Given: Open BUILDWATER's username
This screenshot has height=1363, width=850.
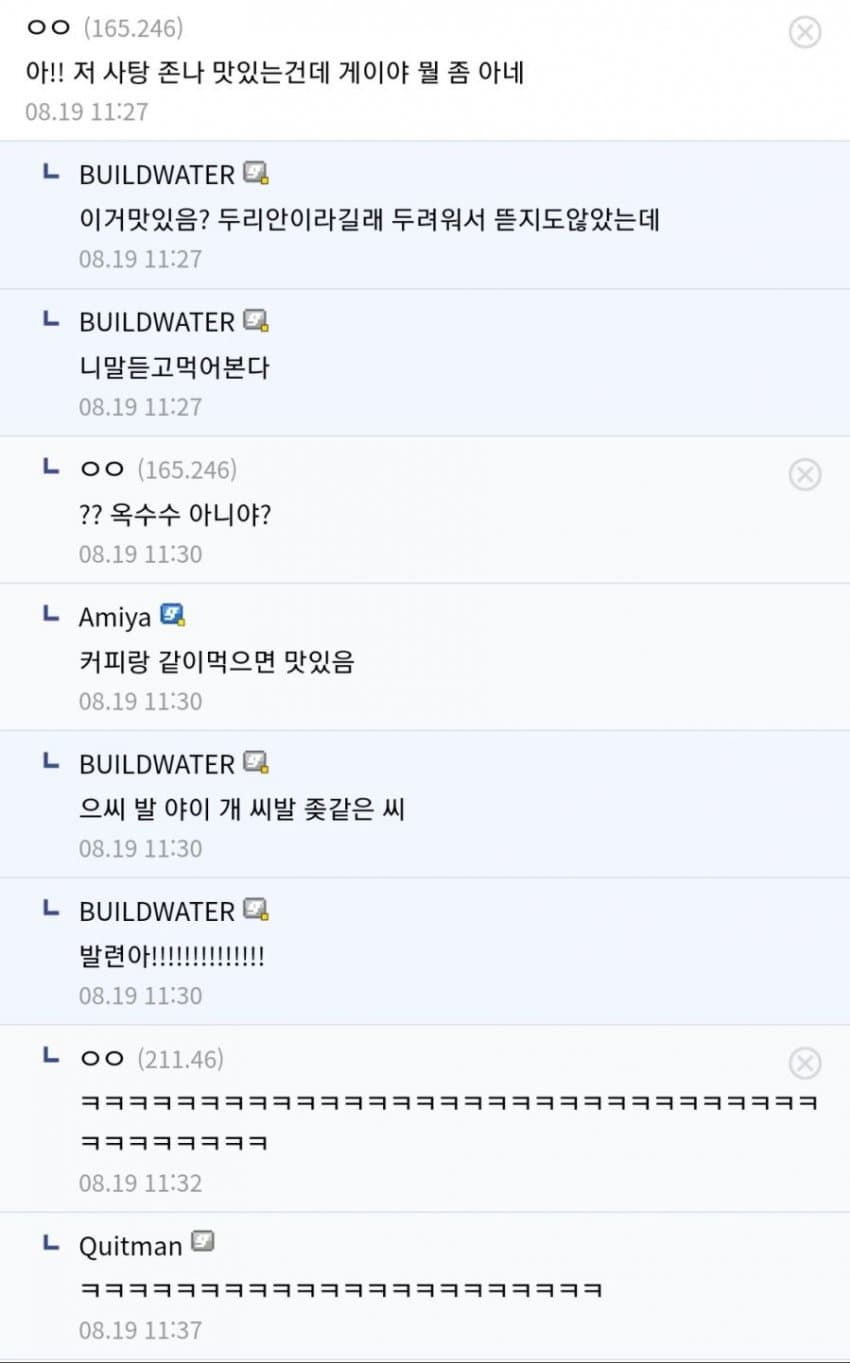Looking at the screenshot, I should [x=157, y=173].
